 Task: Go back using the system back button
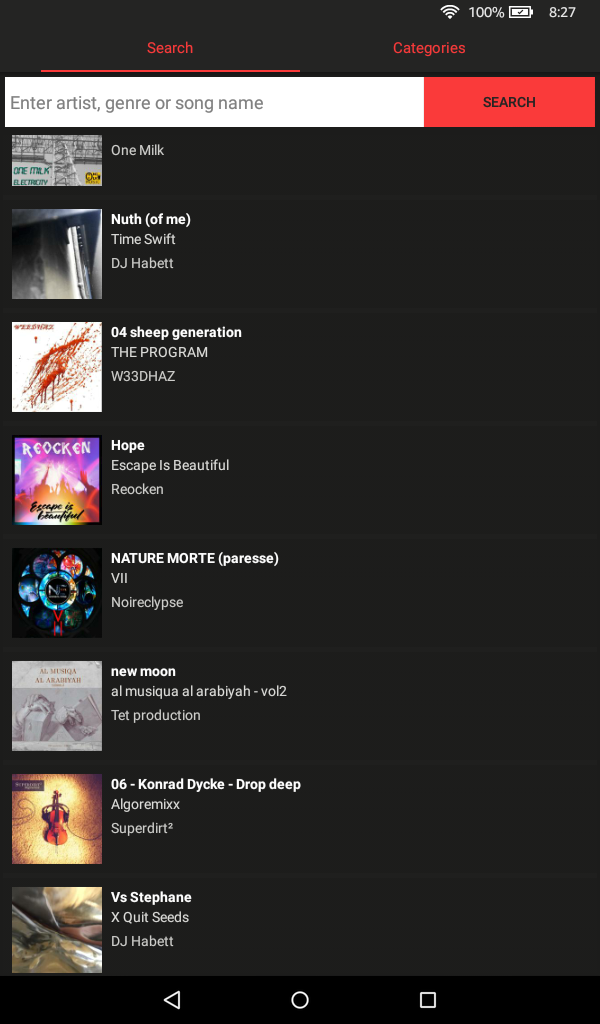[x=172, y=1000]
